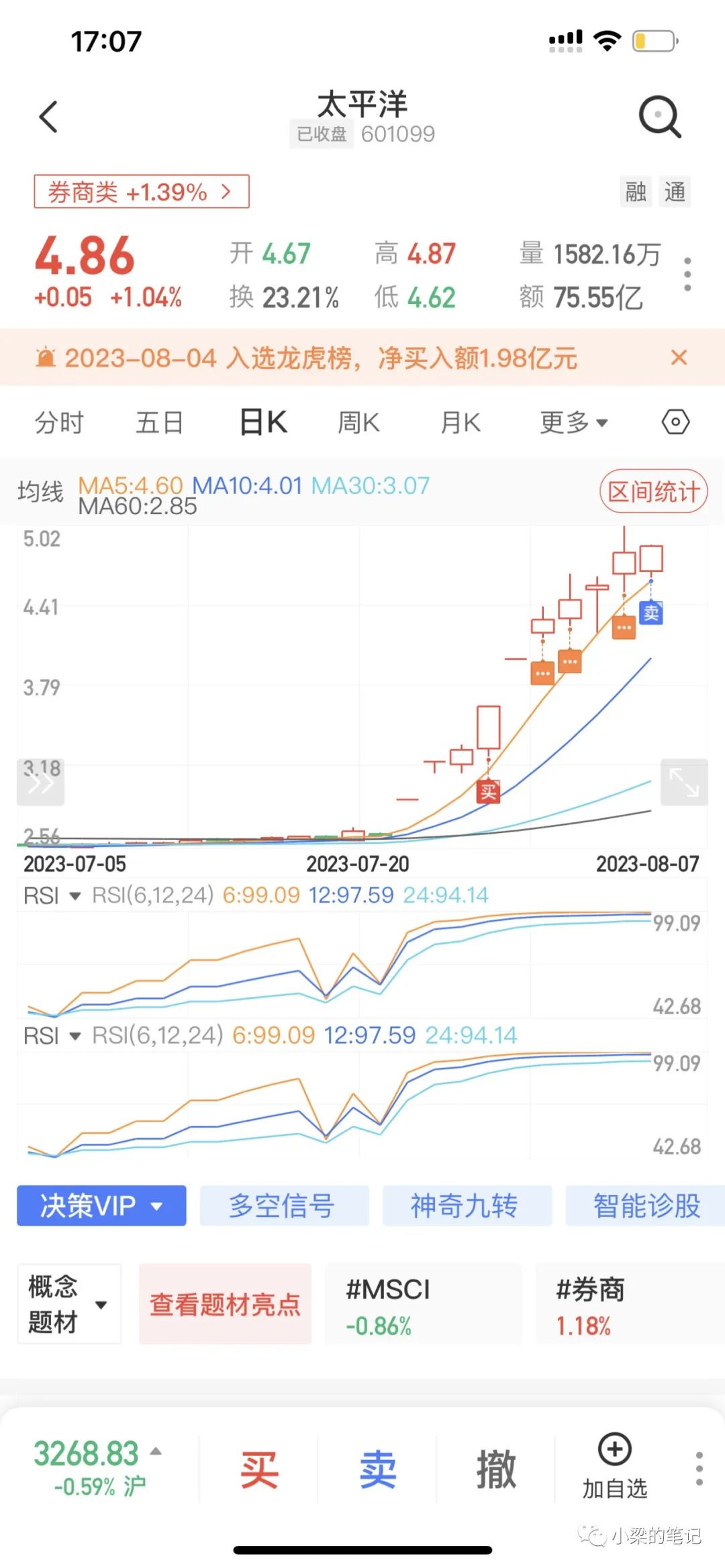
Task: Go back using the top-left arrow
Action: pos(48,117)
